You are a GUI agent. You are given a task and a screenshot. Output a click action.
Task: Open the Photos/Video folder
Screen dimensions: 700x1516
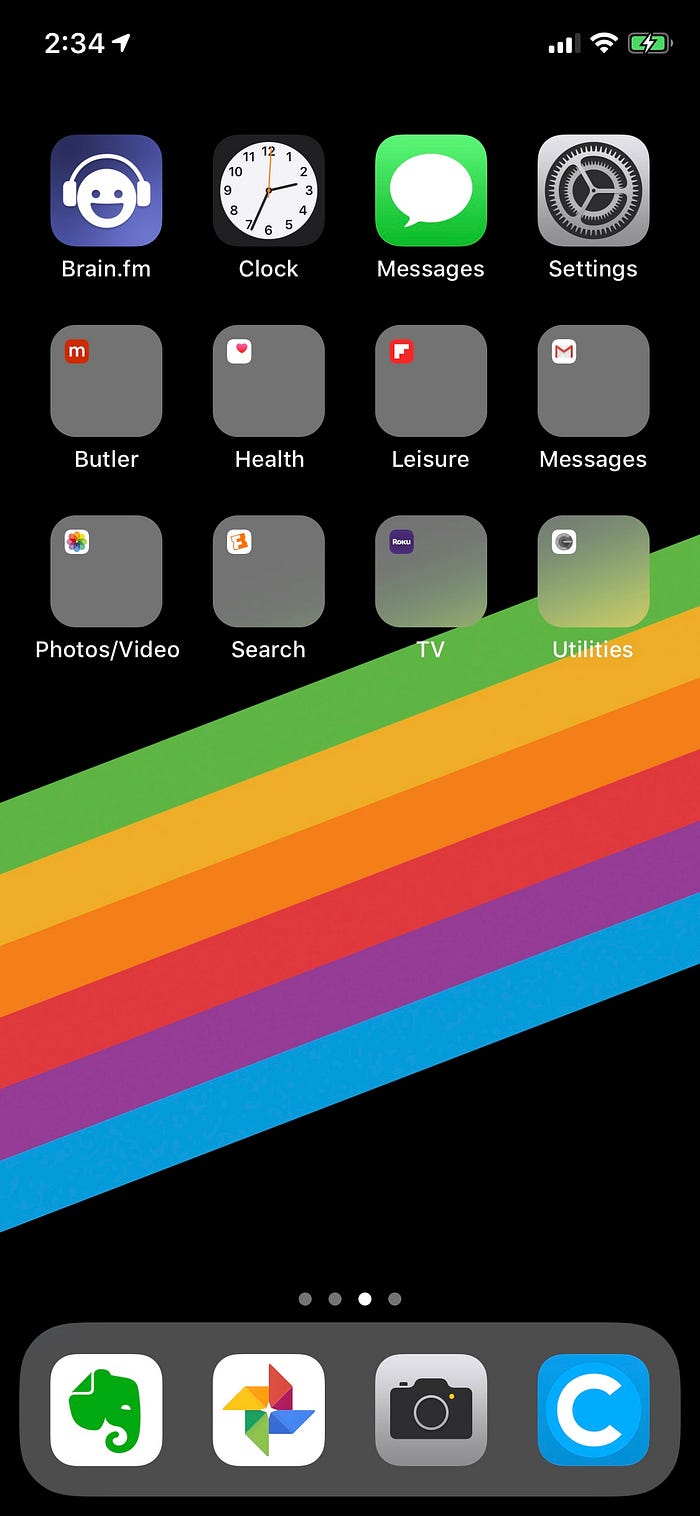106,571
